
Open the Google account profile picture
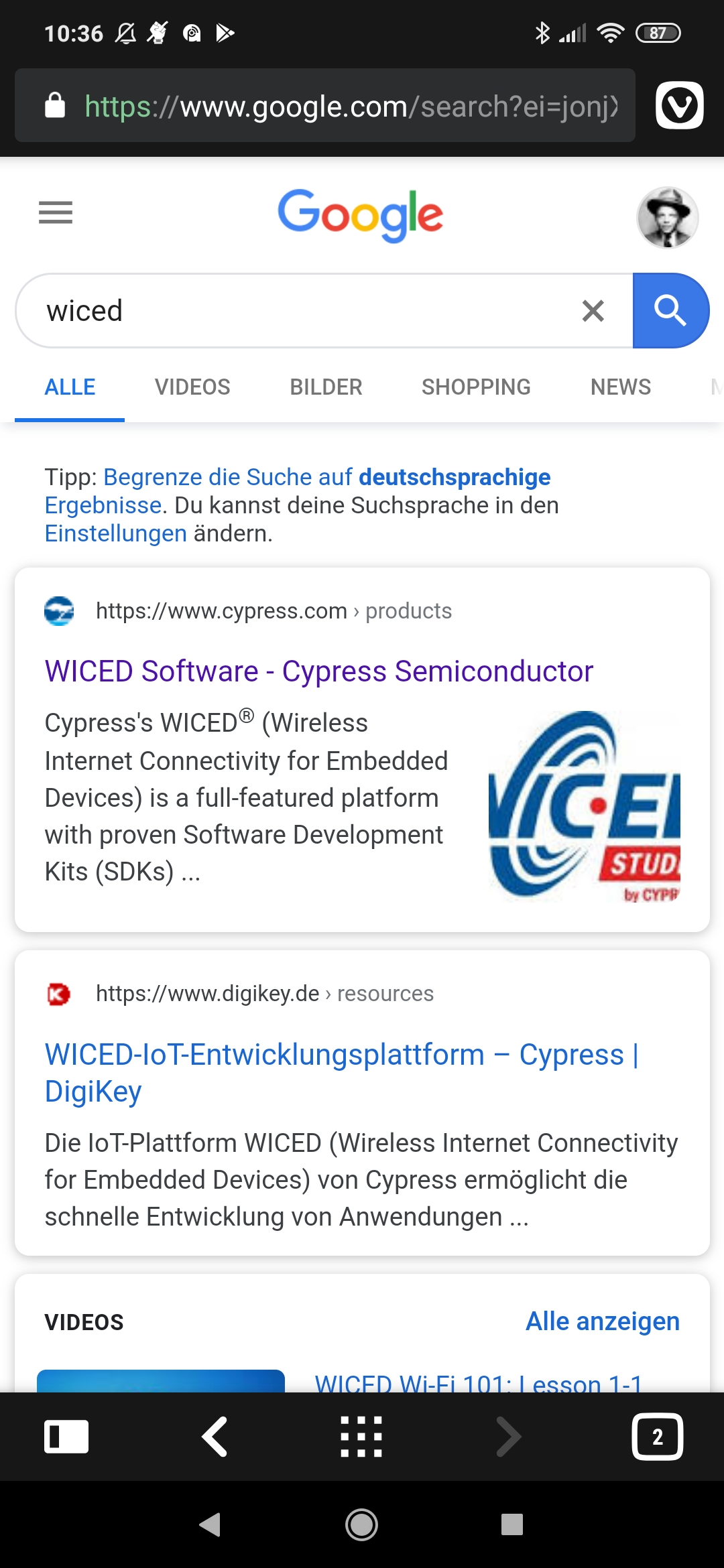point(667,217)
